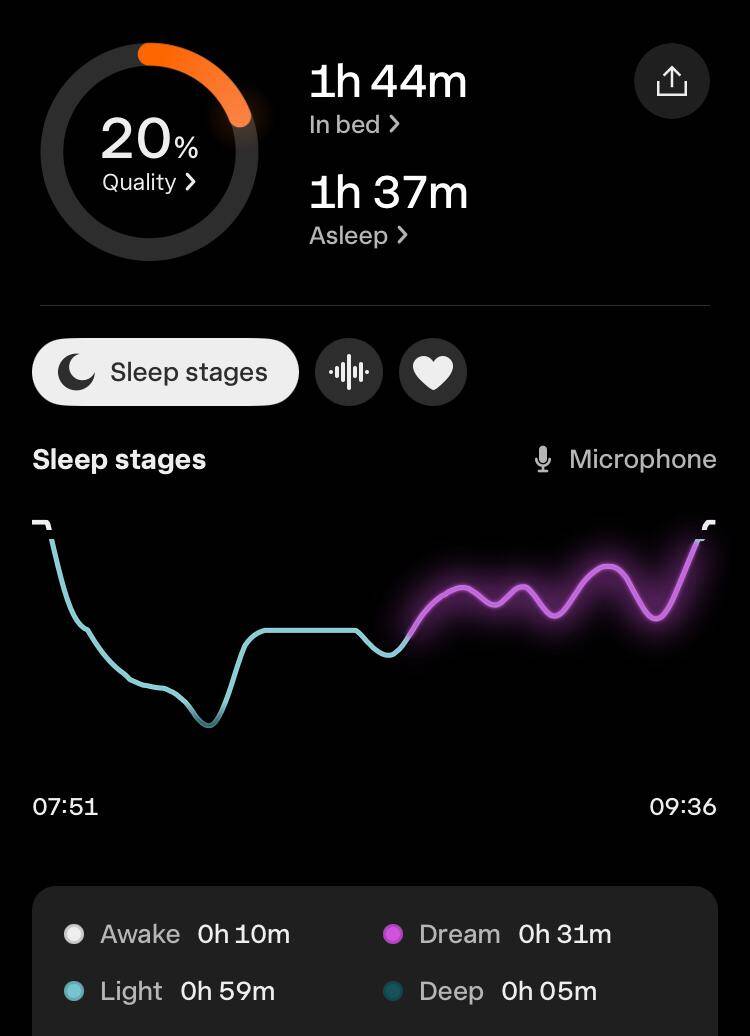Image resolution: width=750 pixels, height=1036 pixels.
Task: Switch to the heart rate view
Action: coord(433,372)
